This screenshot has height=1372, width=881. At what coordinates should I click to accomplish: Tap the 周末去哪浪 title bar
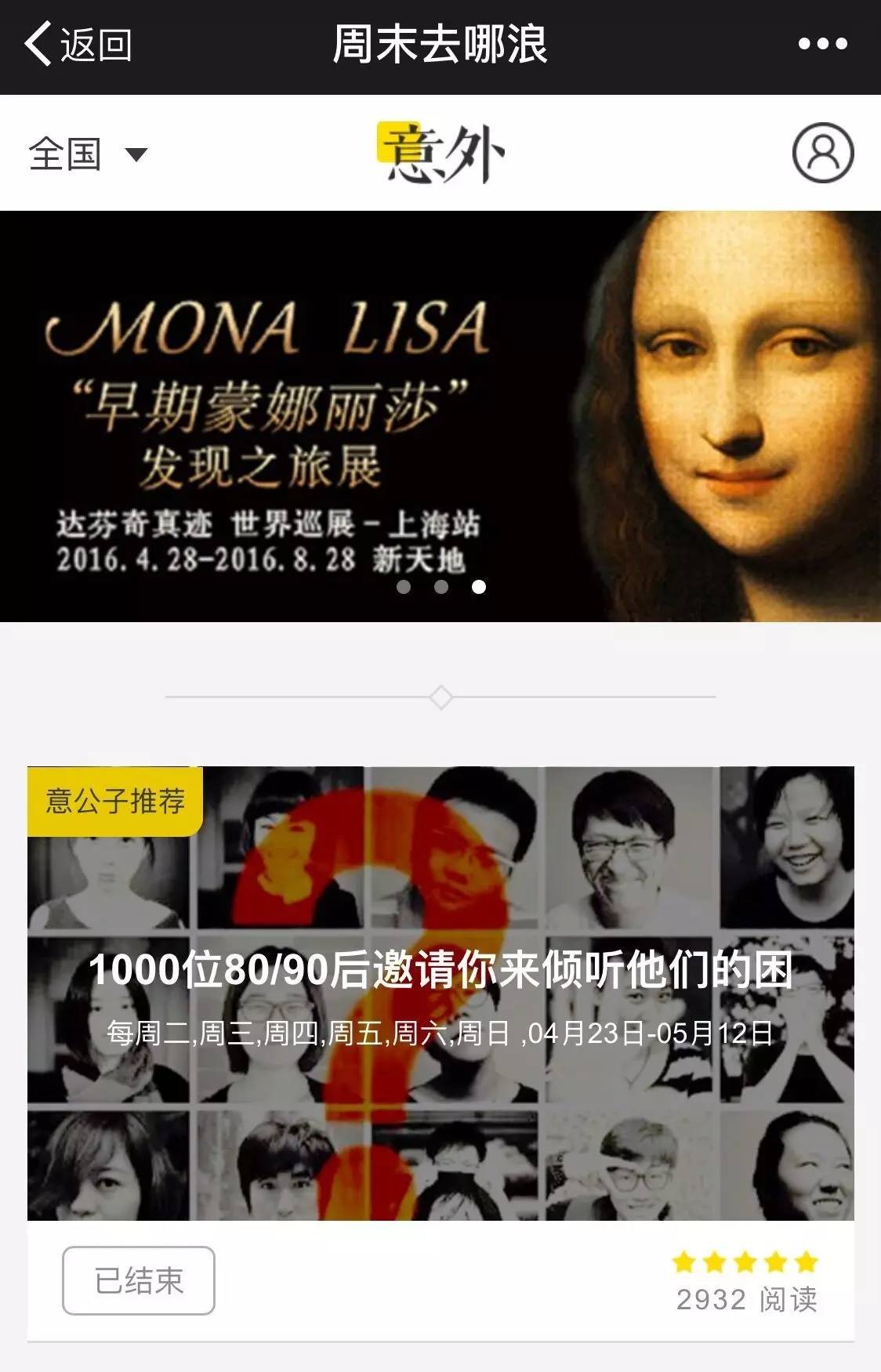(441, 45)
